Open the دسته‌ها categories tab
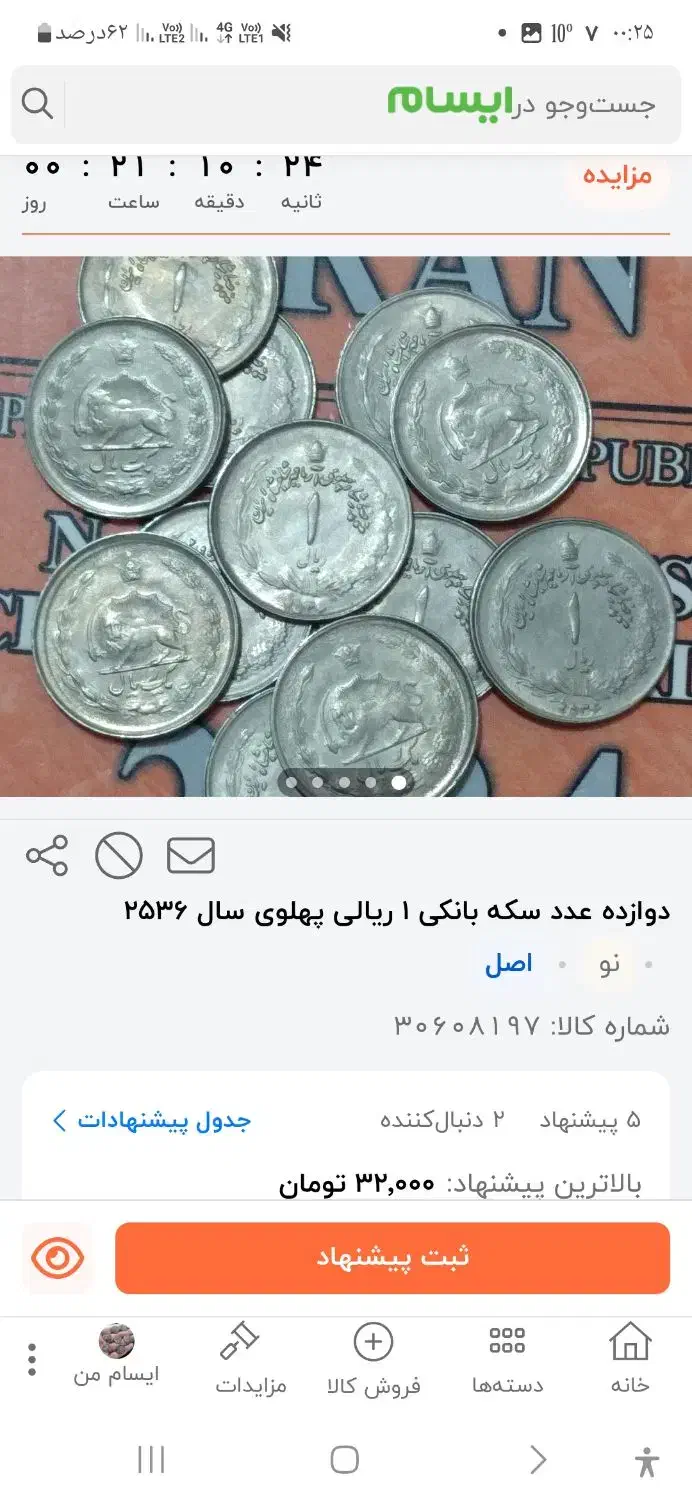The width and height of the screenshot is (692, 1500). click(x=507, y=1358)
